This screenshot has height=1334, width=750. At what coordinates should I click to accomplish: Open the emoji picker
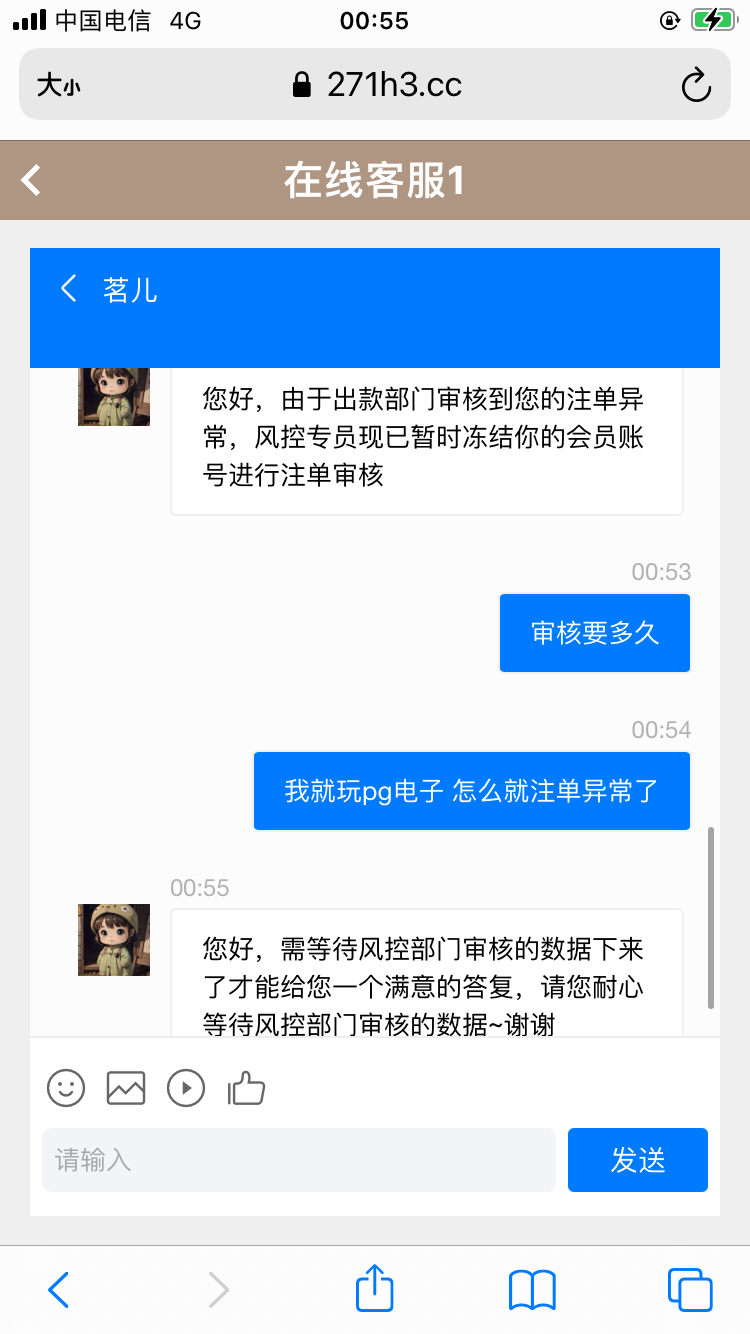(66, 1088)
